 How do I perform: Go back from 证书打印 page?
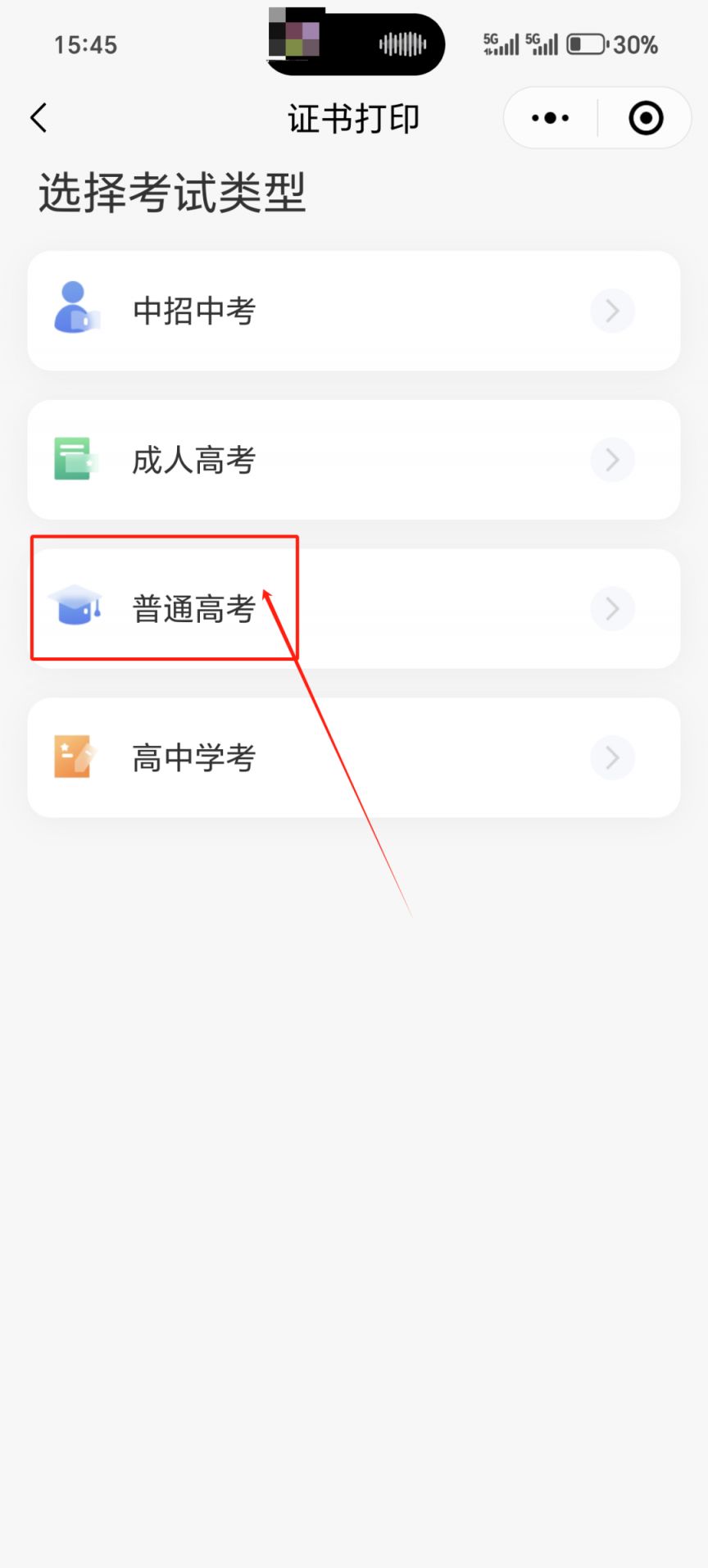39,118
